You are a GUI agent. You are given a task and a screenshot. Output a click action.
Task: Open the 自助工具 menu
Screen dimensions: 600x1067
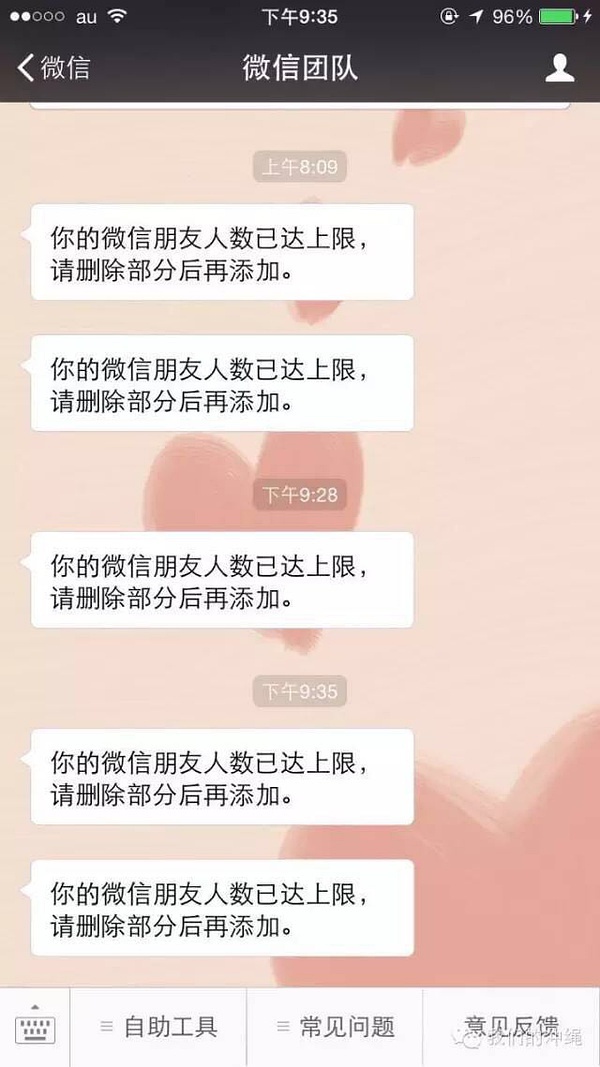click(158, 1027)
